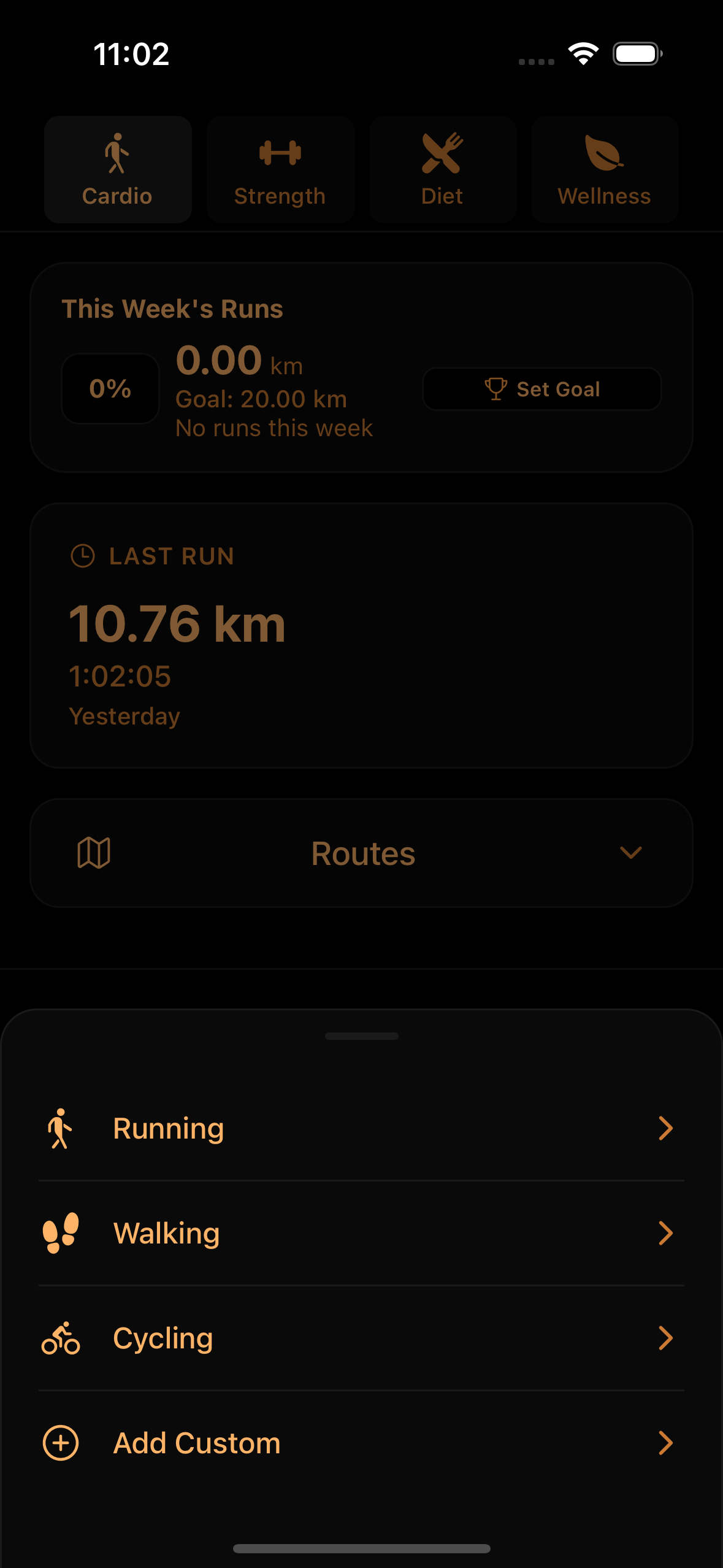Add Custom activity type
Screen dimensions: 723x1568
tap(361, 1443)
